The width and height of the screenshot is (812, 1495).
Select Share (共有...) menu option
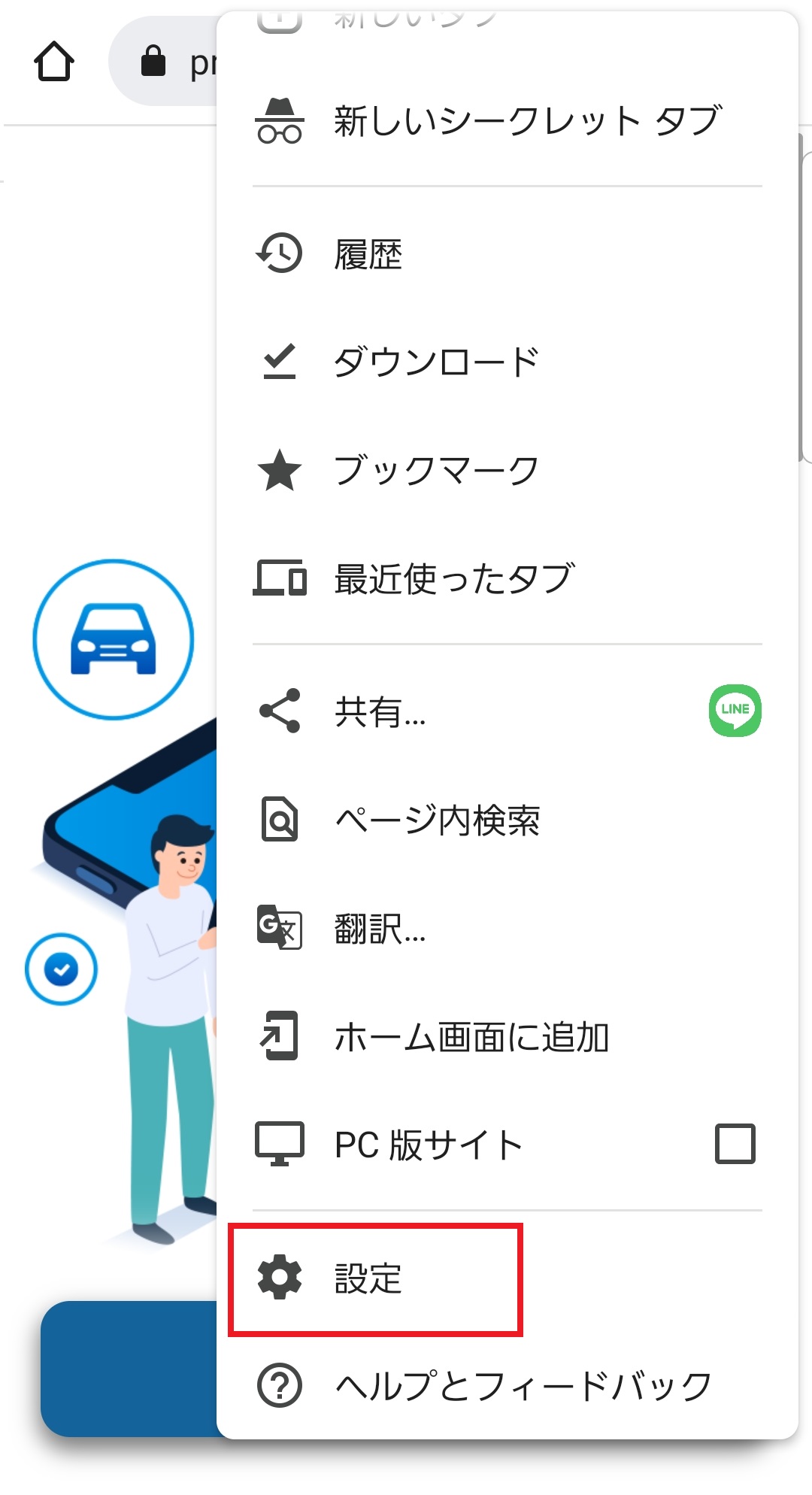[x=380, y=711]
